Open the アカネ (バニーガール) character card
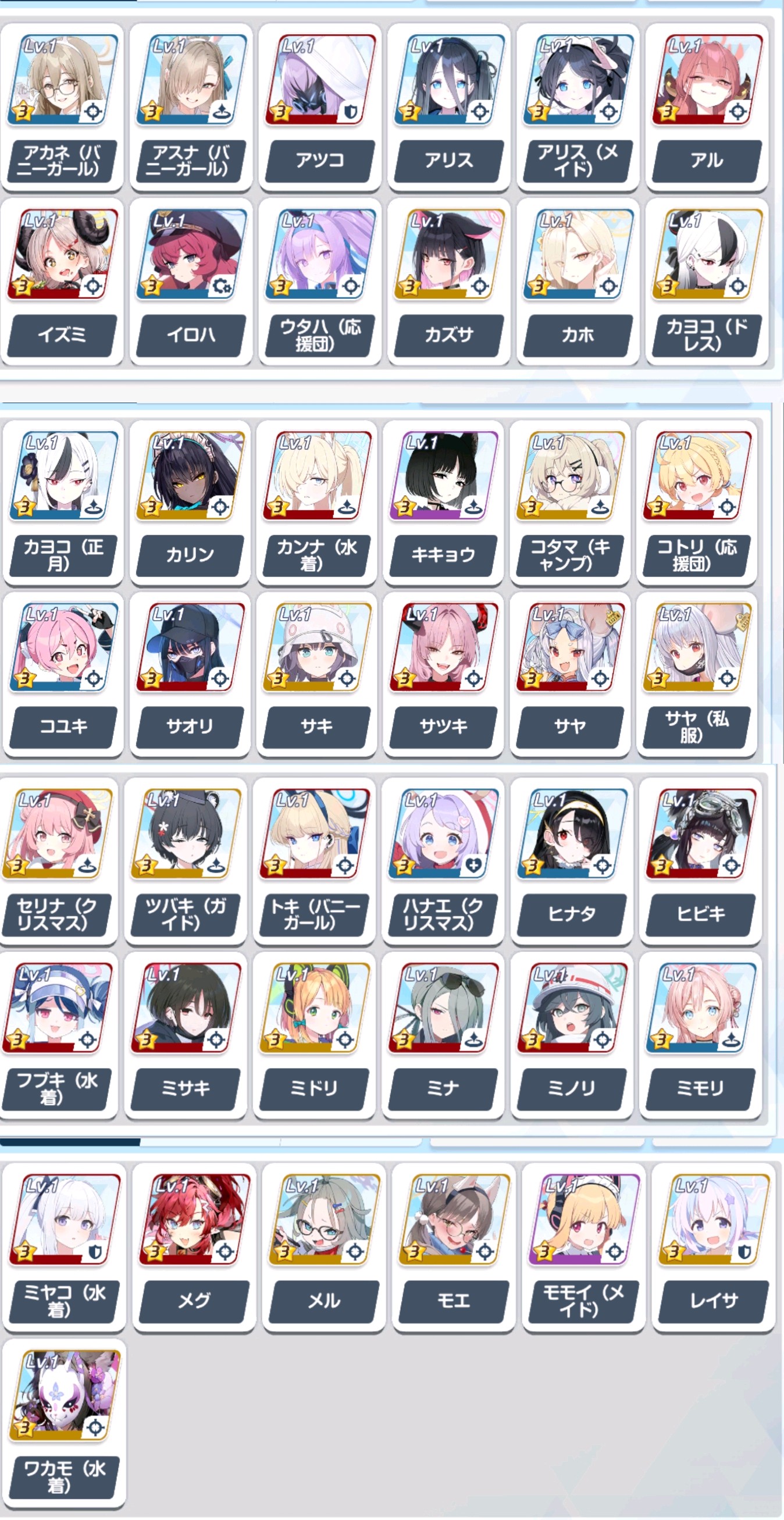The height and width of the screenshot is (1520, 784). [x=62, y=108]
